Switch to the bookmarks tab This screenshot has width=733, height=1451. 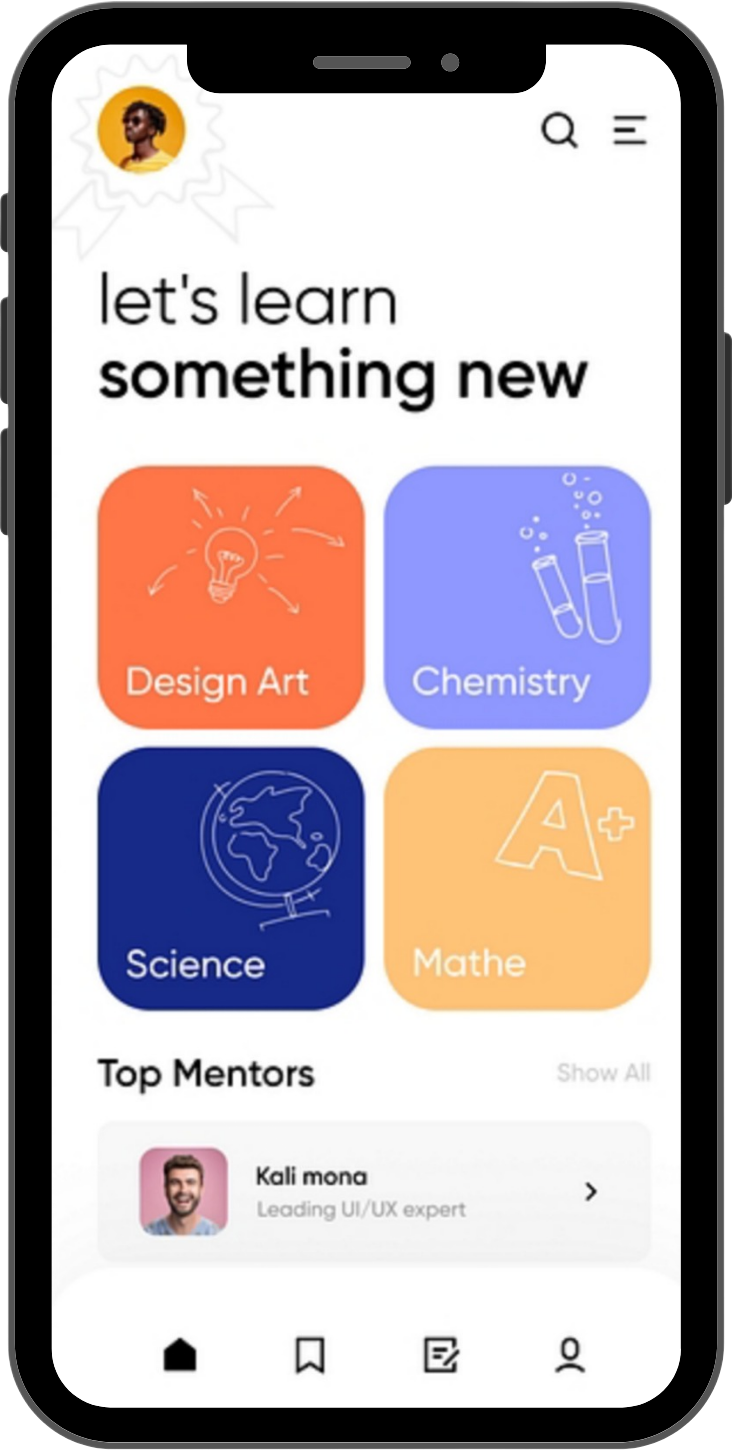(310, 1355)
